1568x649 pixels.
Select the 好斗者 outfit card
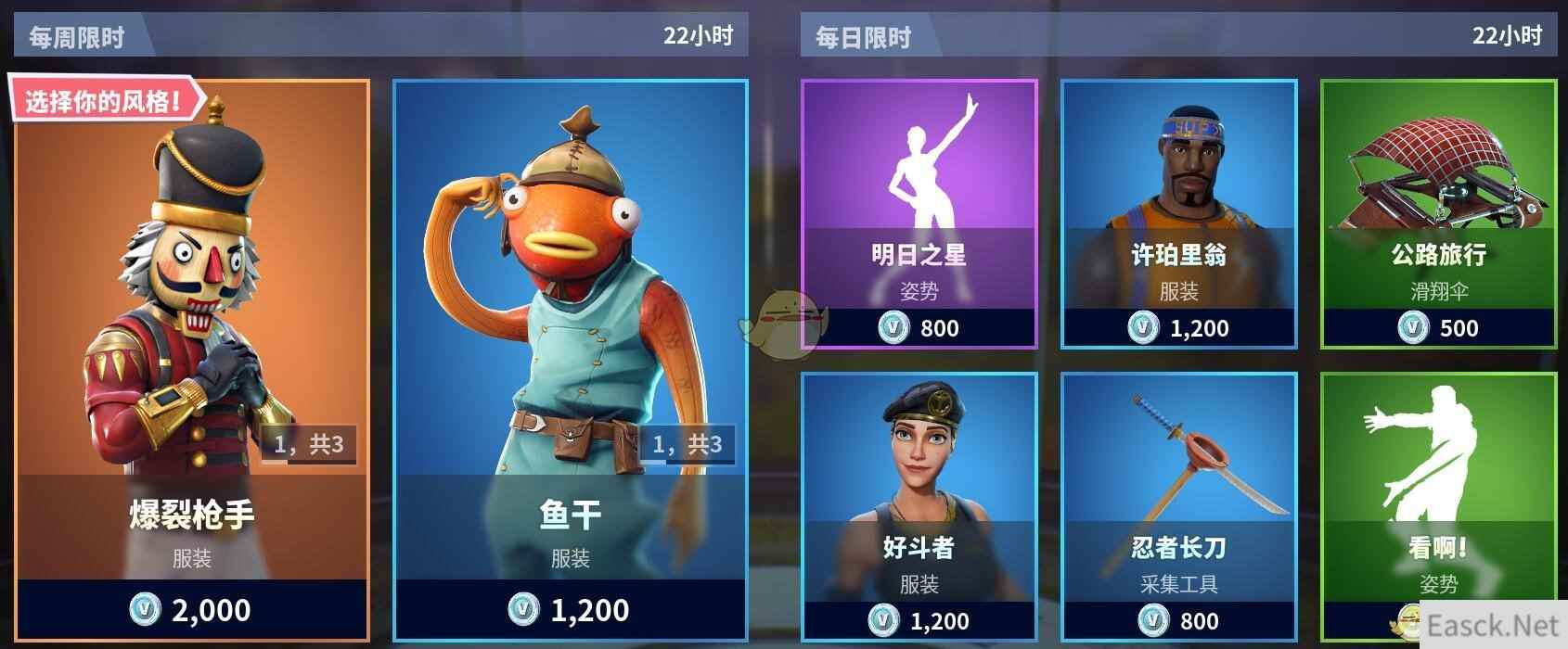click(919, 505)
